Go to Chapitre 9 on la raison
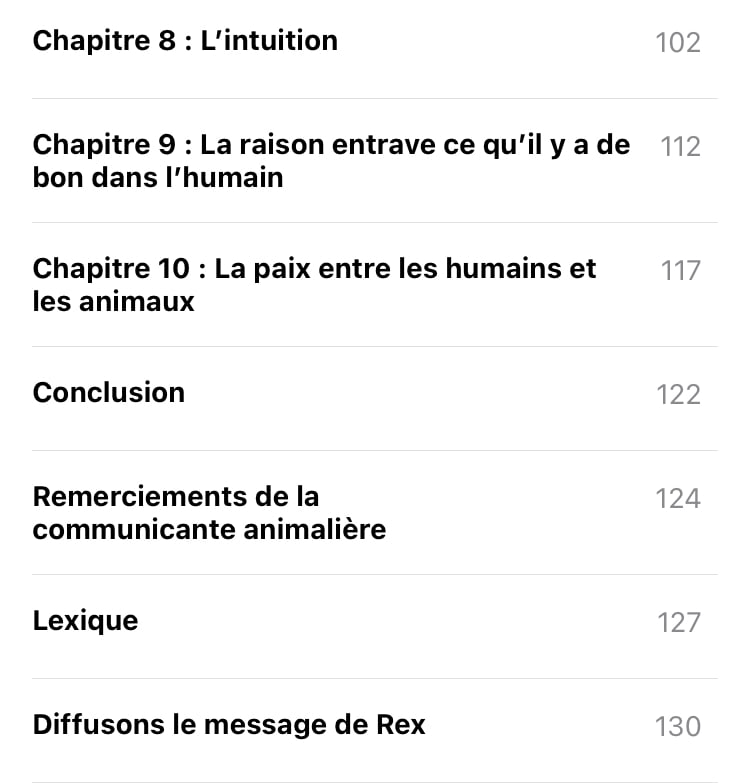Image resolution: width=750 pixels, height=783 pixels. coord(330,161)
